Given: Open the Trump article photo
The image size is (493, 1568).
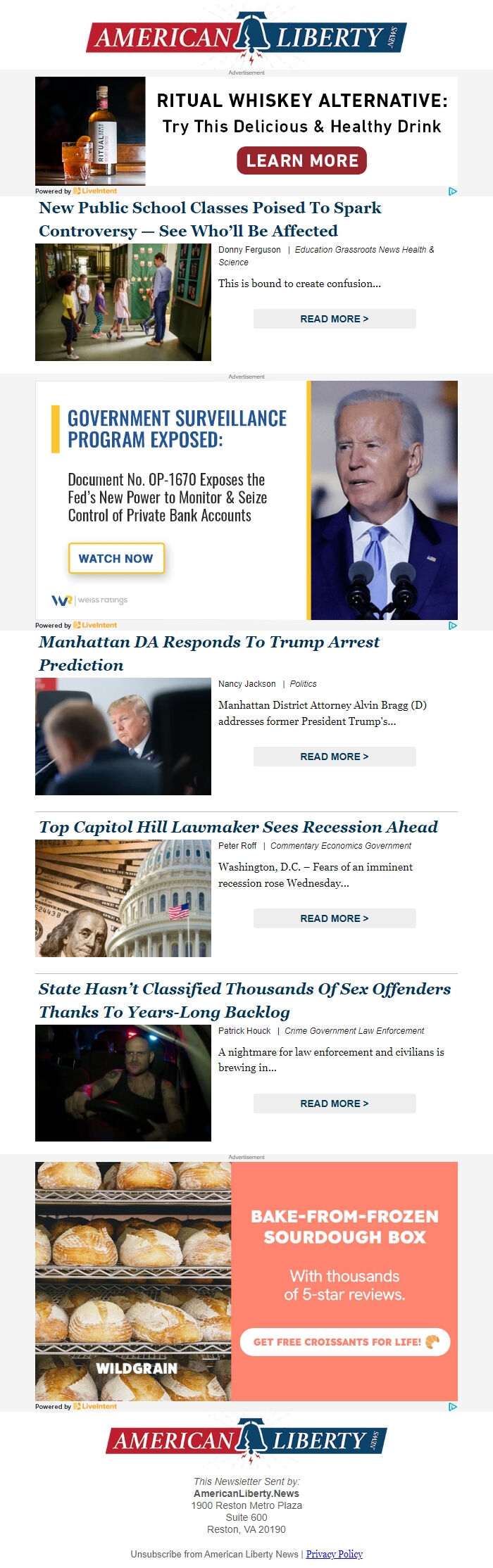Looking at the screenshot, I should tap(123, 736).
